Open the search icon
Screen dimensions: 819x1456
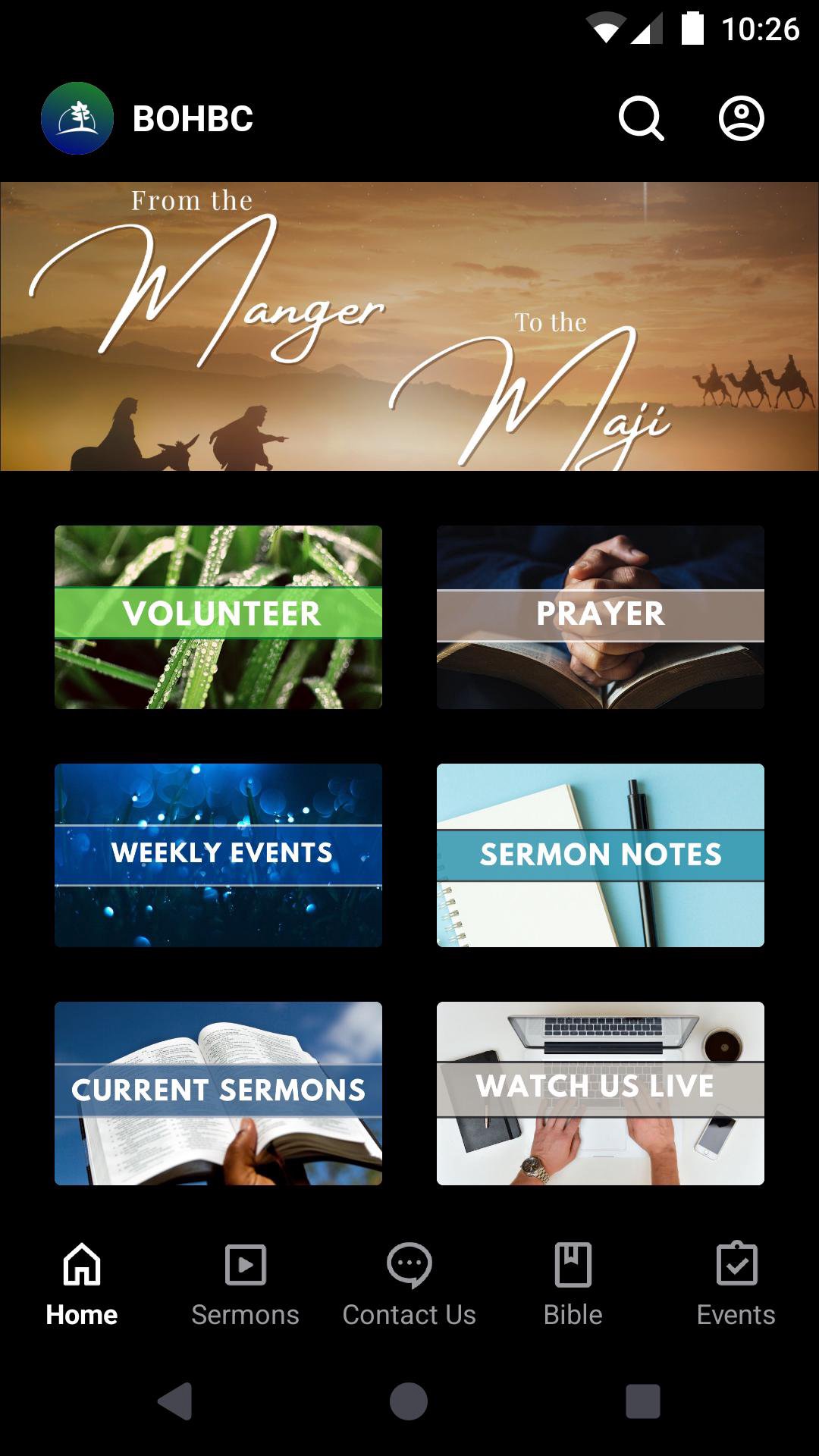click(x=641, y=118)
